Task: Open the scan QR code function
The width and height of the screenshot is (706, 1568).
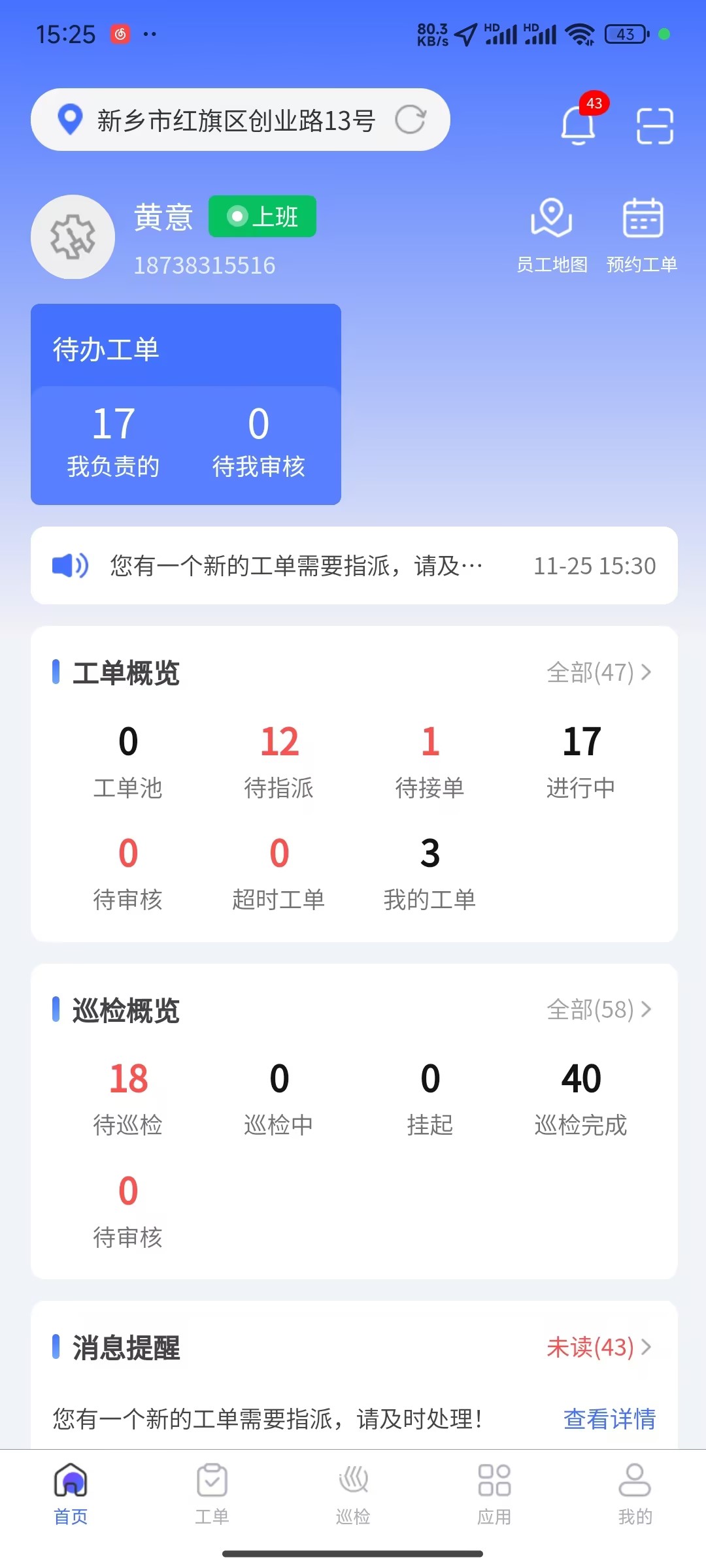Action: click(x=654, y=125)
